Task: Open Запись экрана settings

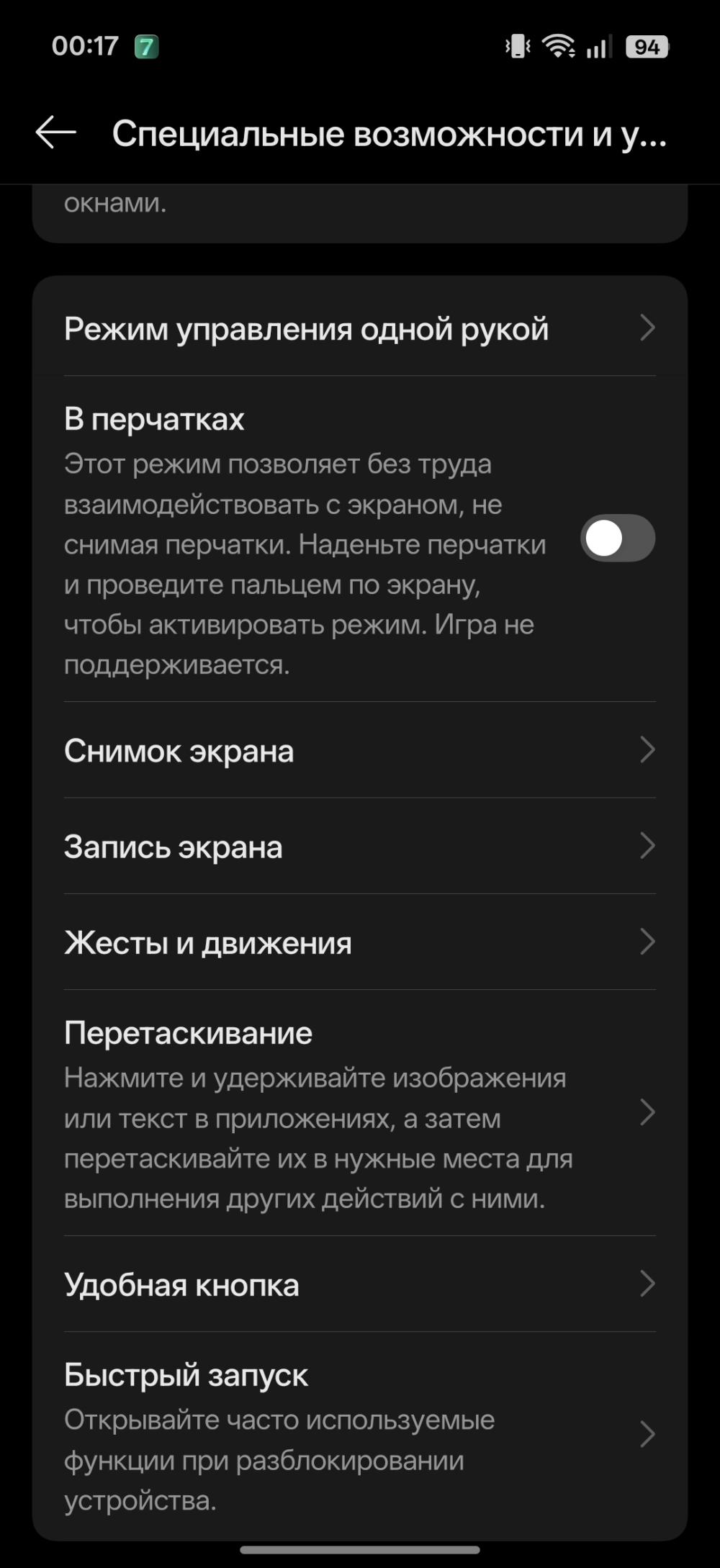Action: pos(359,847)
